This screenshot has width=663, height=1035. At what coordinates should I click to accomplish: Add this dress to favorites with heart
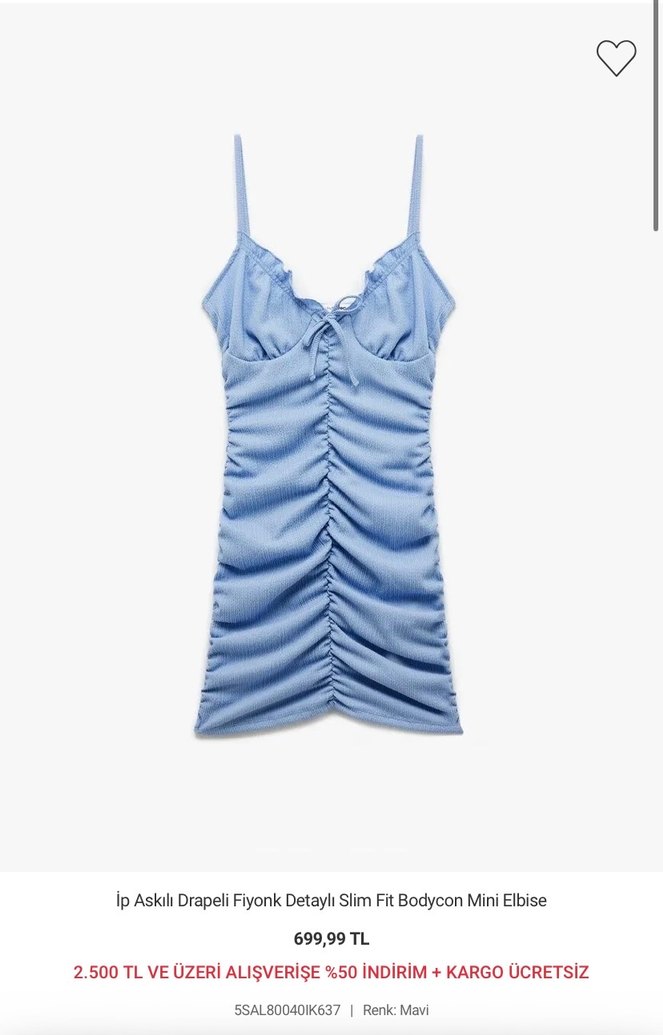(616, 58)
